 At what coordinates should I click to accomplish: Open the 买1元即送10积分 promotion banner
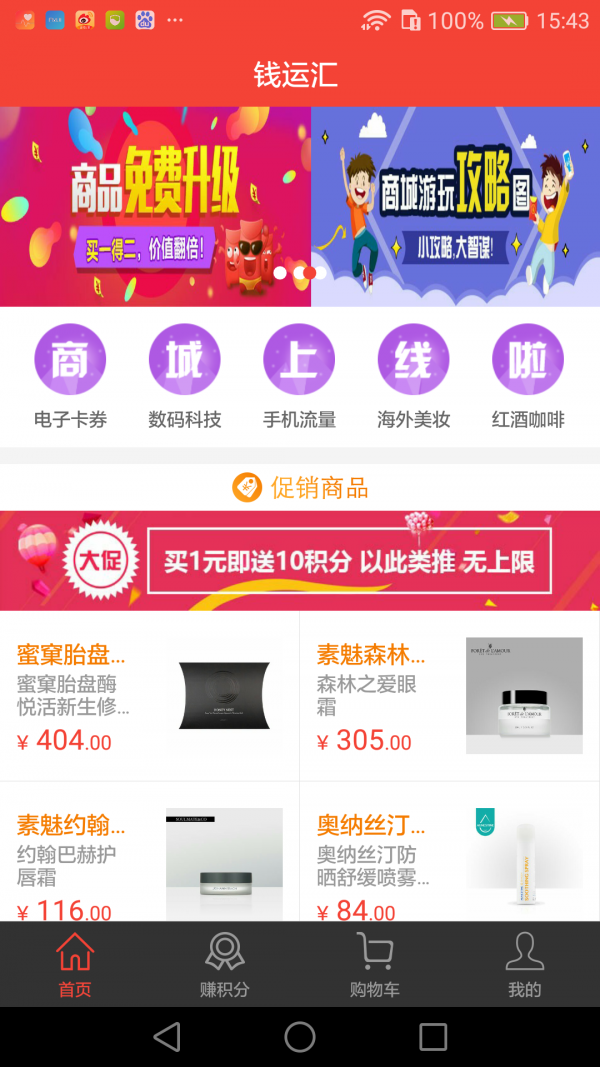(x=300, y=560)
